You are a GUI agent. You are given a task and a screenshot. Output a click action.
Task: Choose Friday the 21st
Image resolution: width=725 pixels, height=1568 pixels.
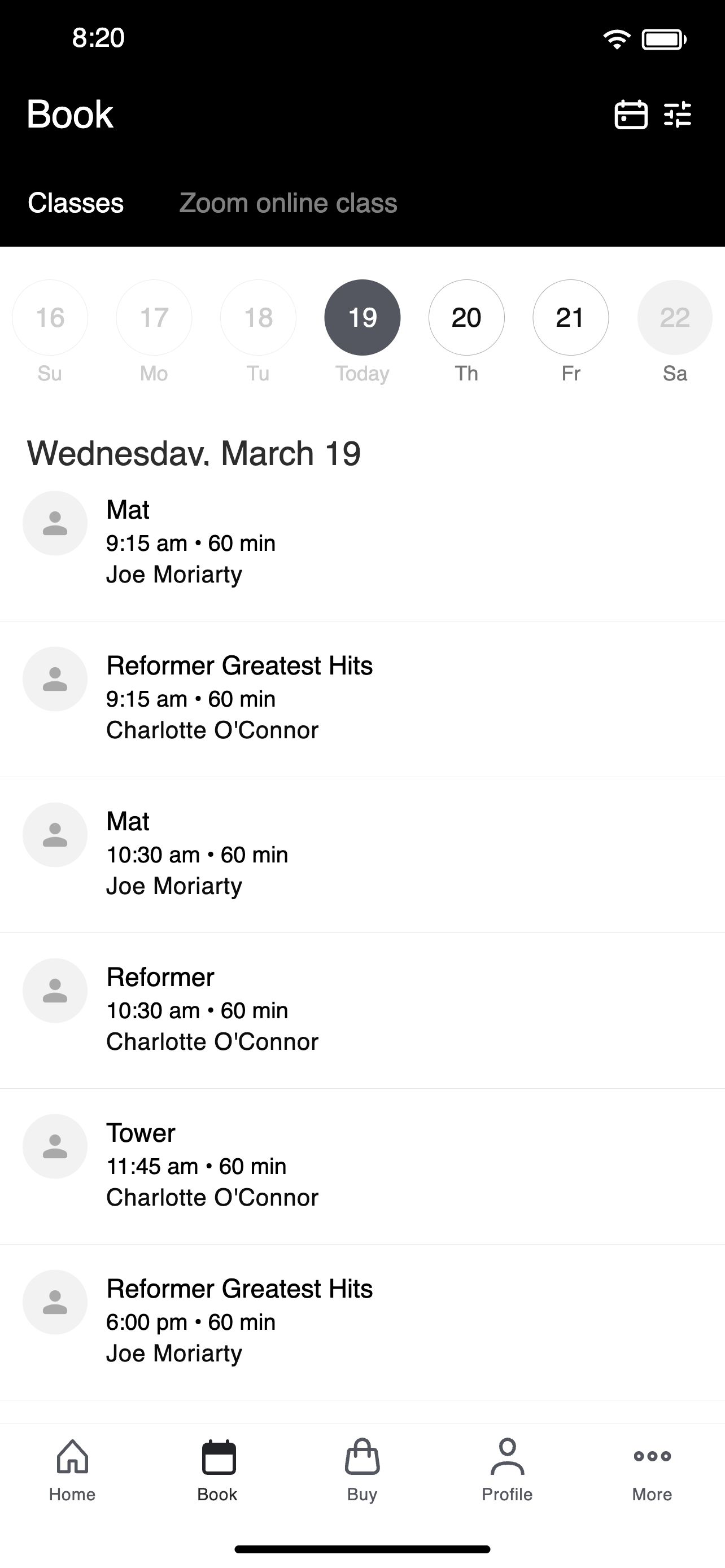(x=570, y=317)
